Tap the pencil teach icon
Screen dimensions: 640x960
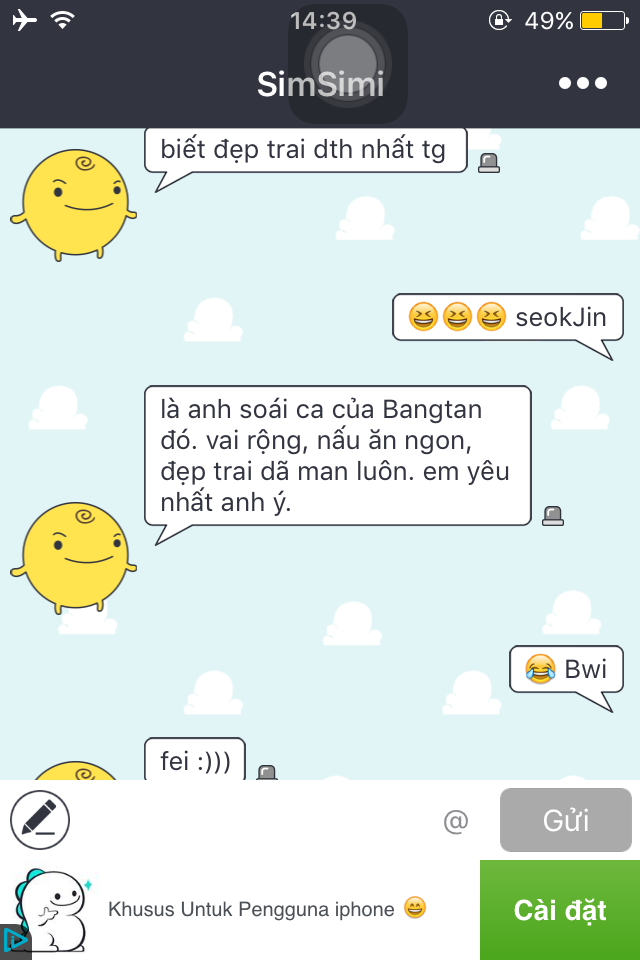click(x=40, y=821)
